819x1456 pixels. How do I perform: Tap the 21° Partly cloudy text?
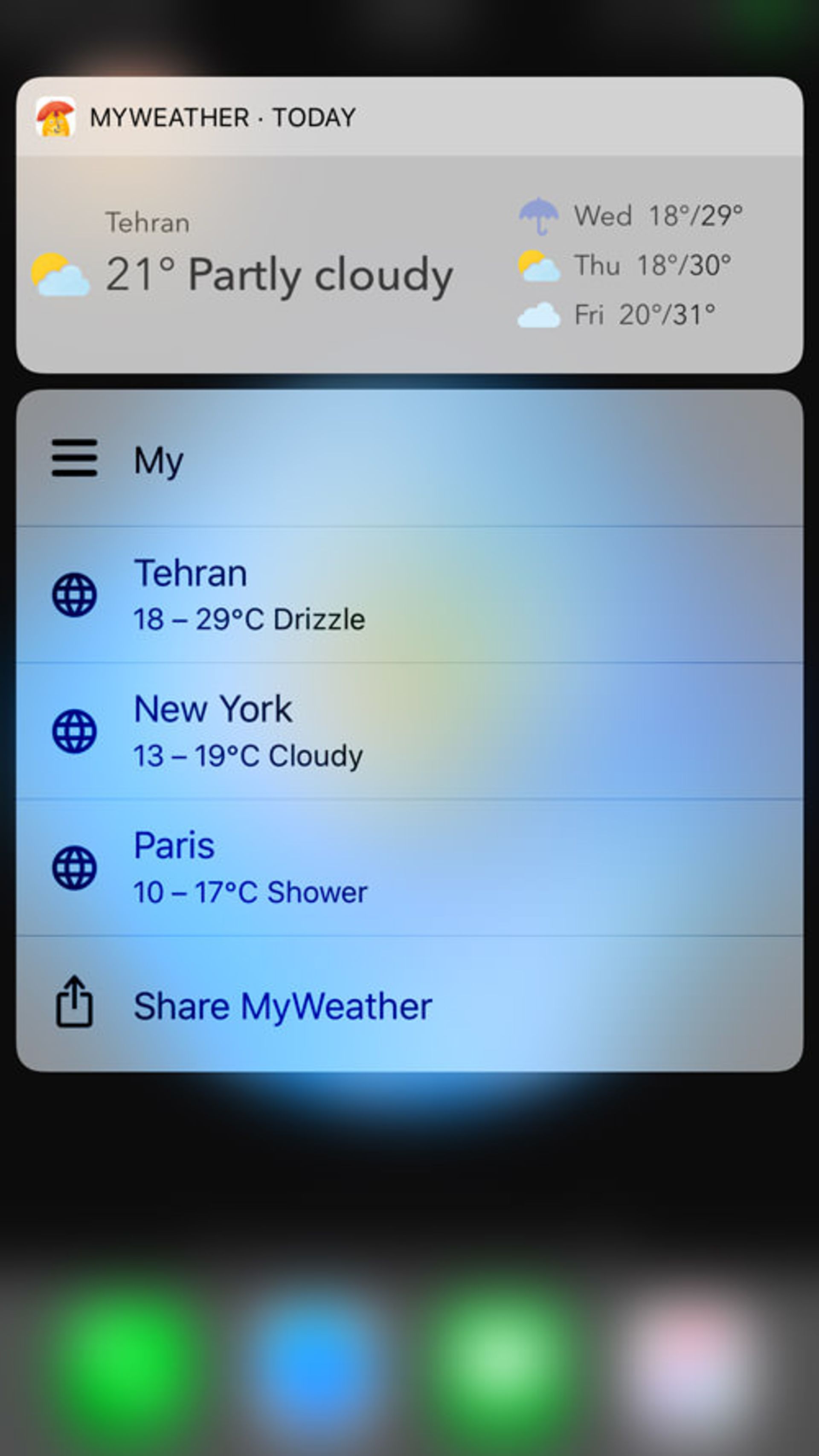pos(277,273)
